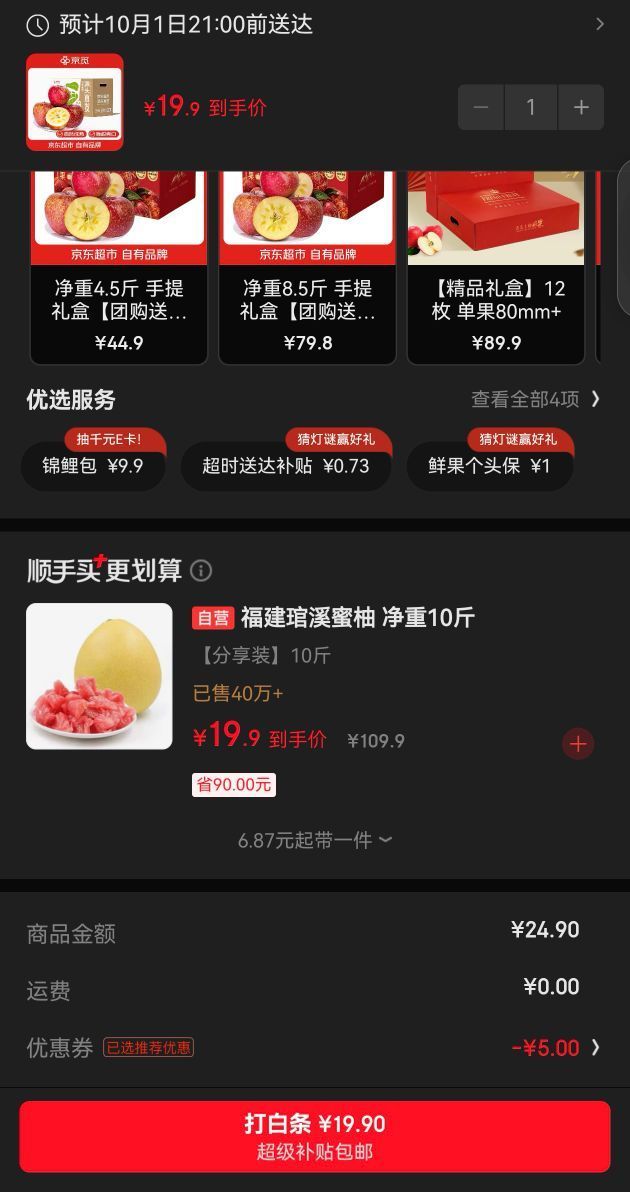The height and width of the screenshot is (1192, 630).
Task: Add 超时送达补贴 ¥0.73 service
Action: pos(287,465)
